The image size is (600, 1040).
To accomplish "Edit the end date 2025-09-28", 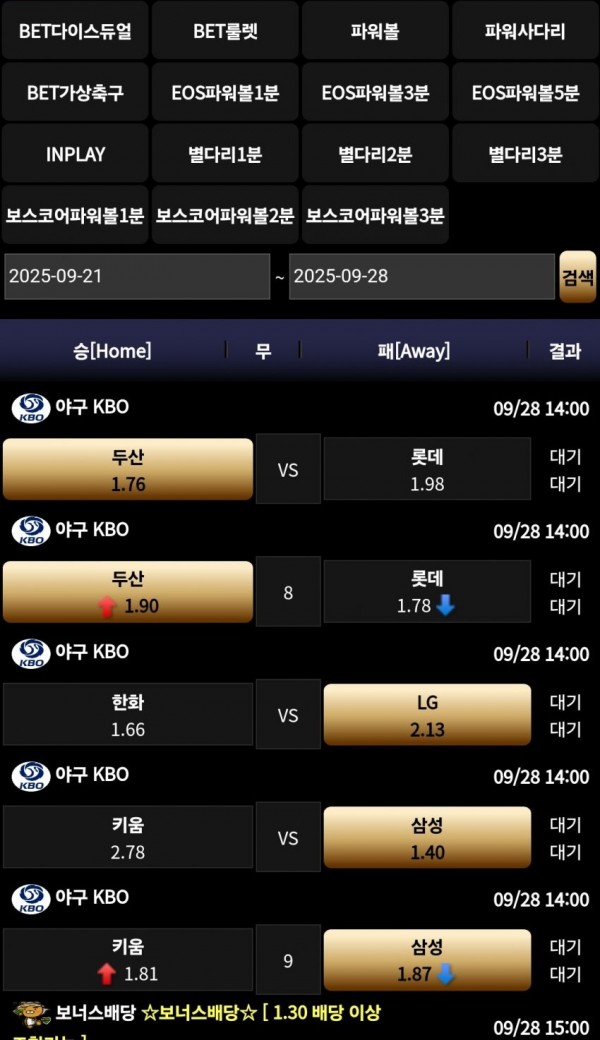I will [x=421, y=276].
